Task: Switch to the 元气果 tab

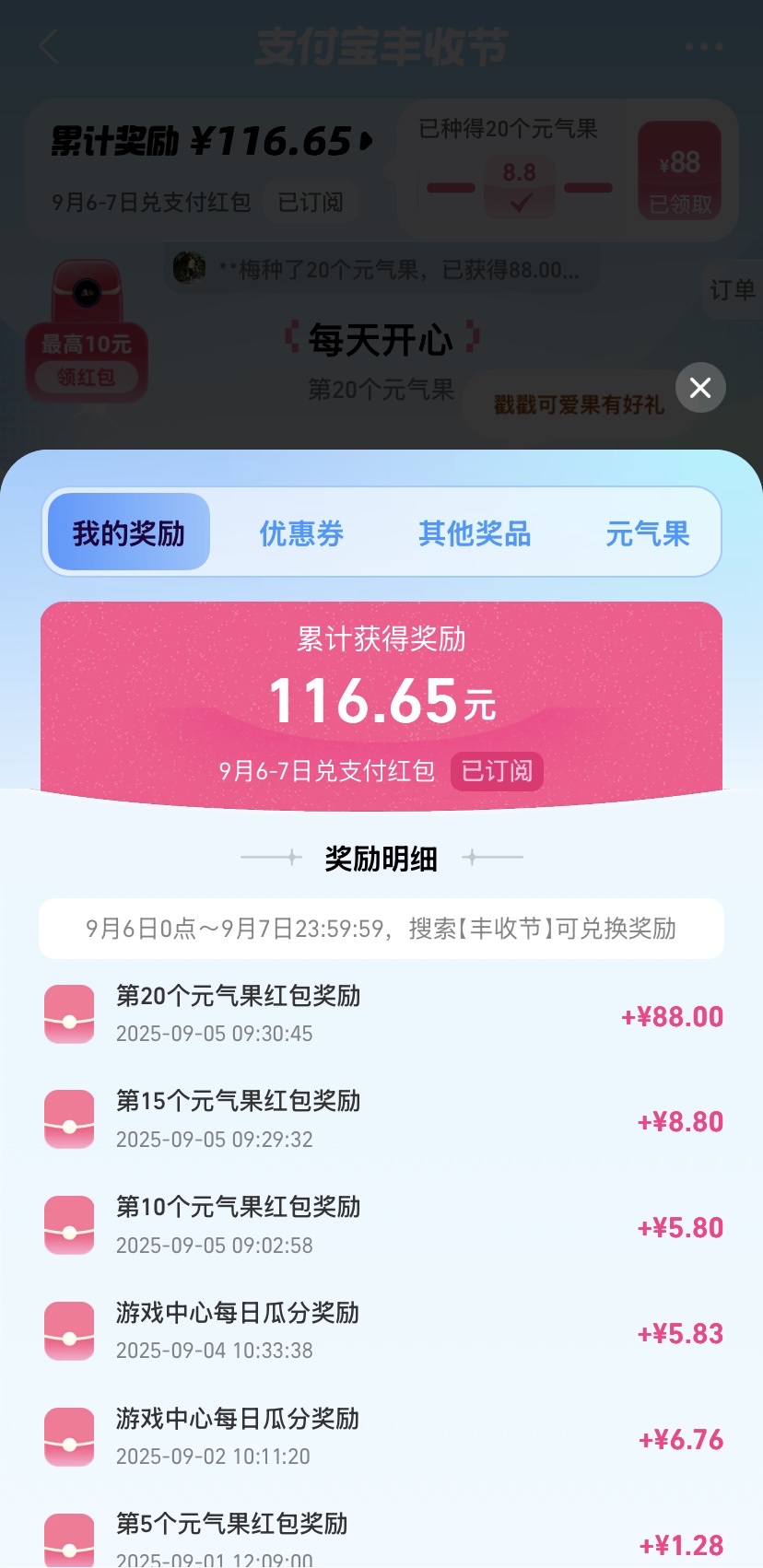Action: tap(647, 533)
